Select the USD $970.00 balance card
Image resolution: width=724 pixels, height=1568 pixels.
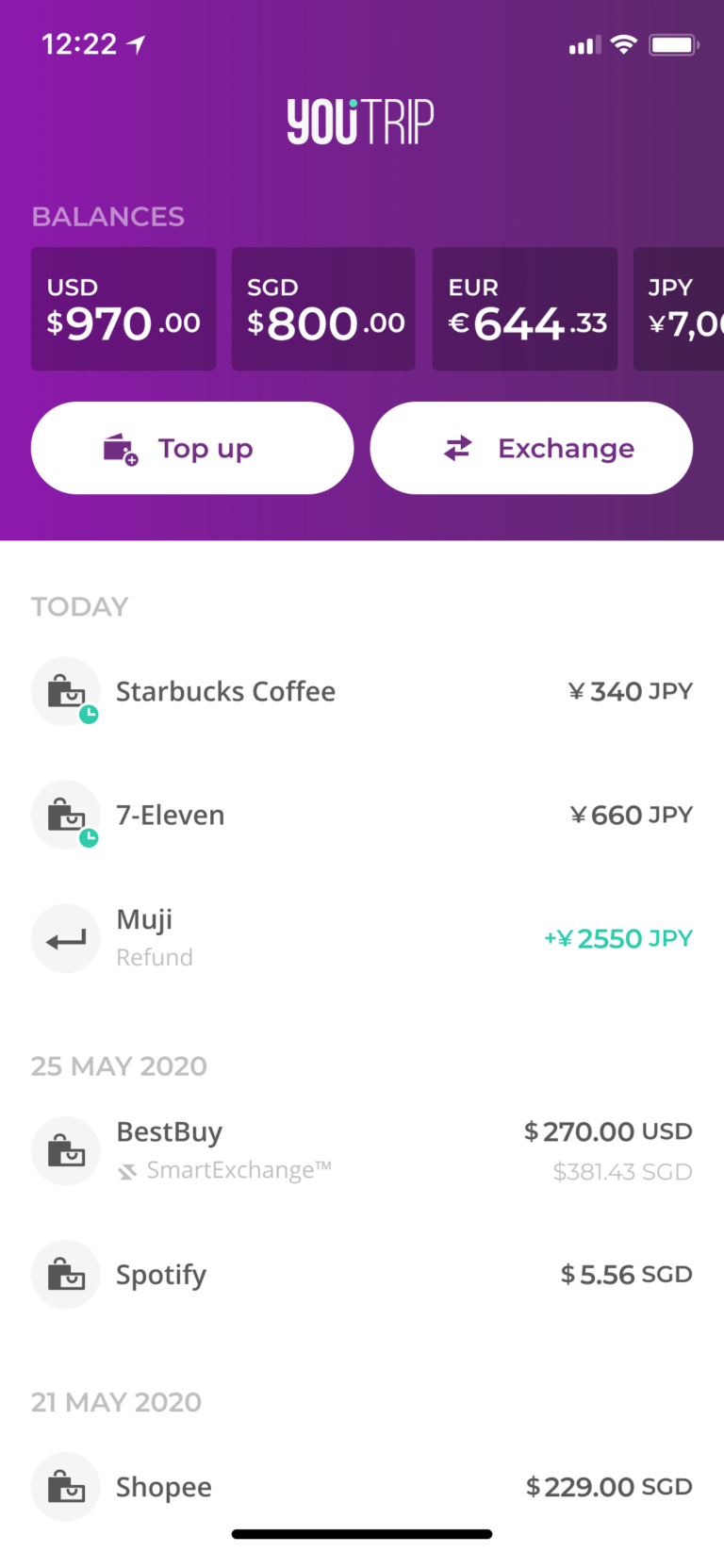123,308
